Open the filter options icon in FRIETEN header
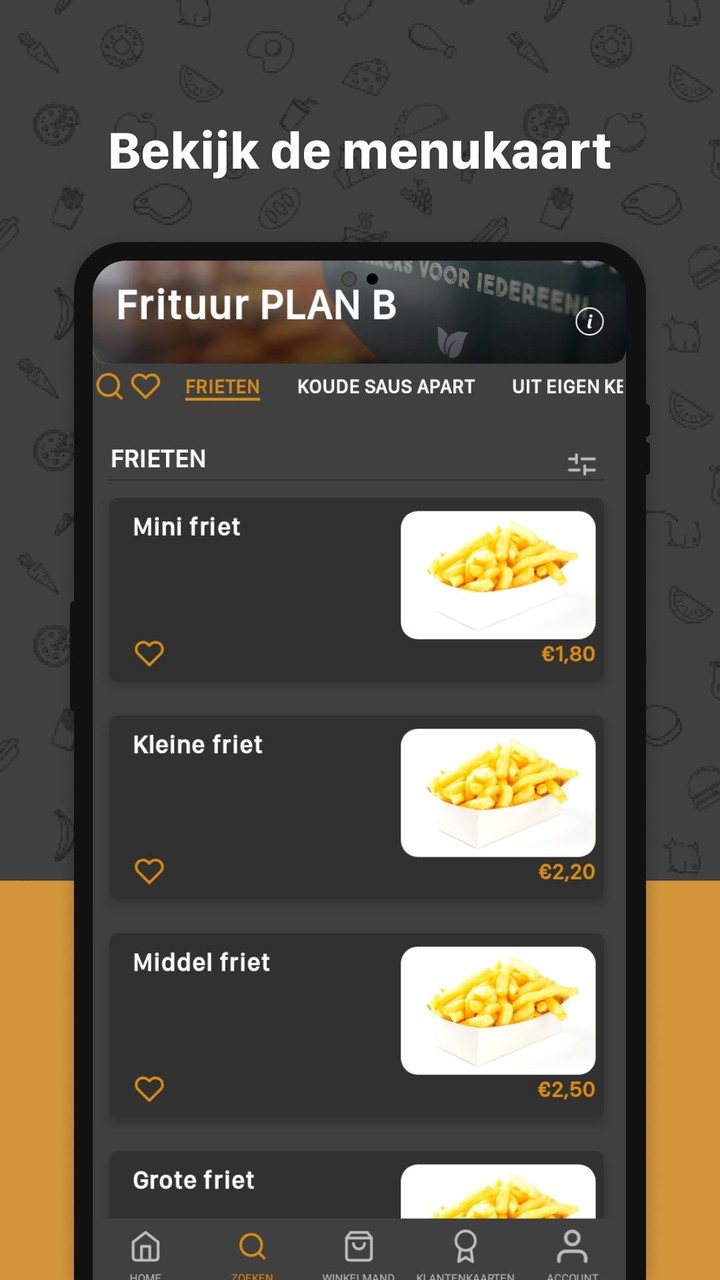 [x=581, y=463]
